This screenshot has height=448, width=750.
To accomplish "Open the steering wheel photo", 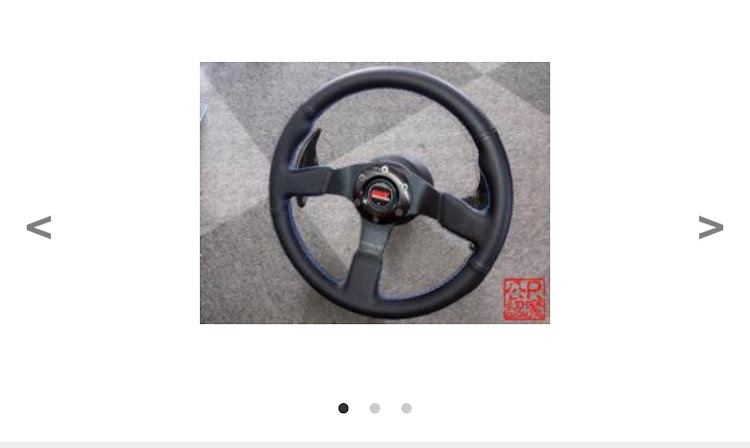I will (375, 193).
